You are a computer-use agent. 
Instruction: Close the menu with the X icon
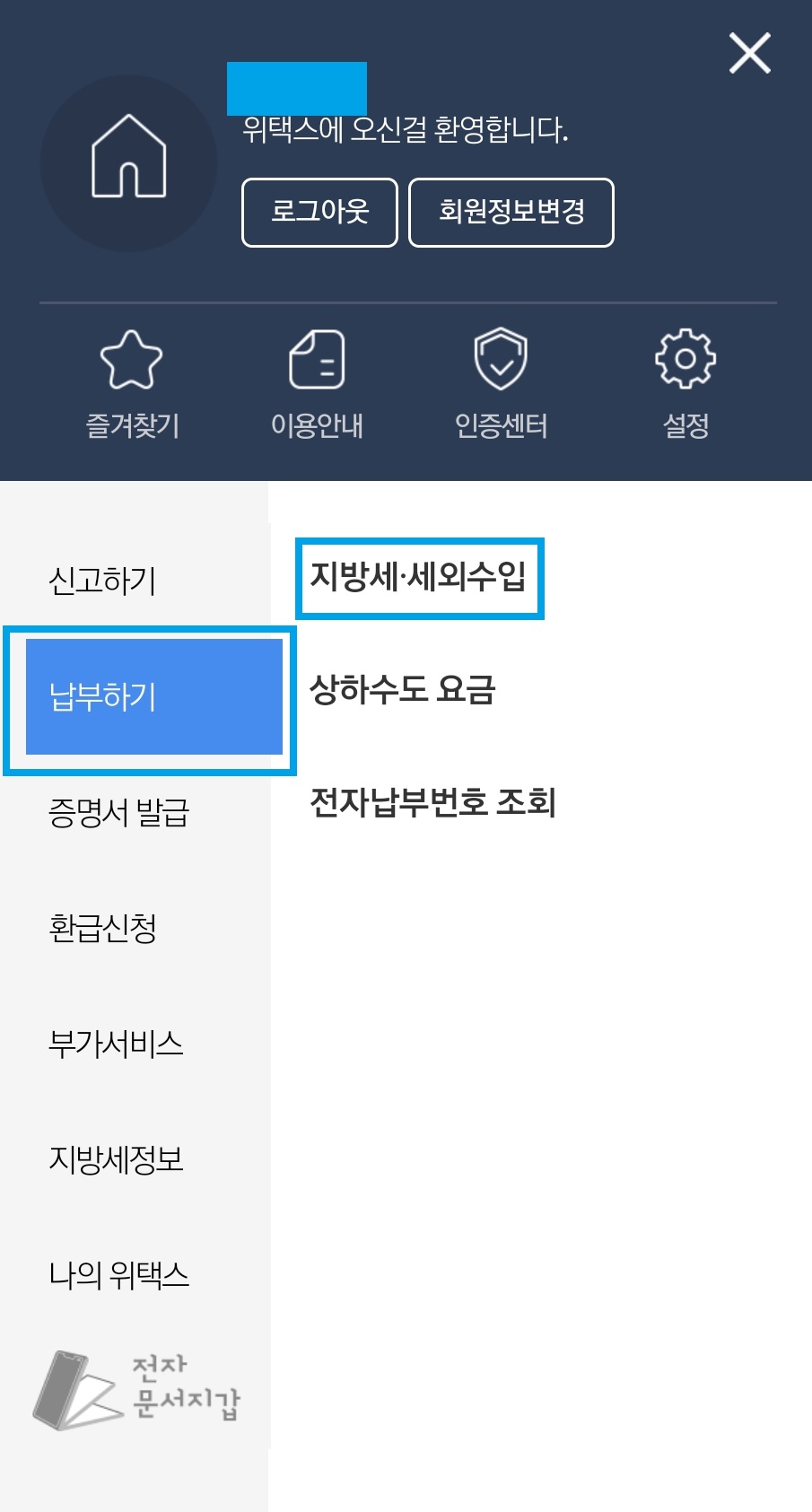[x=750, y=53]
